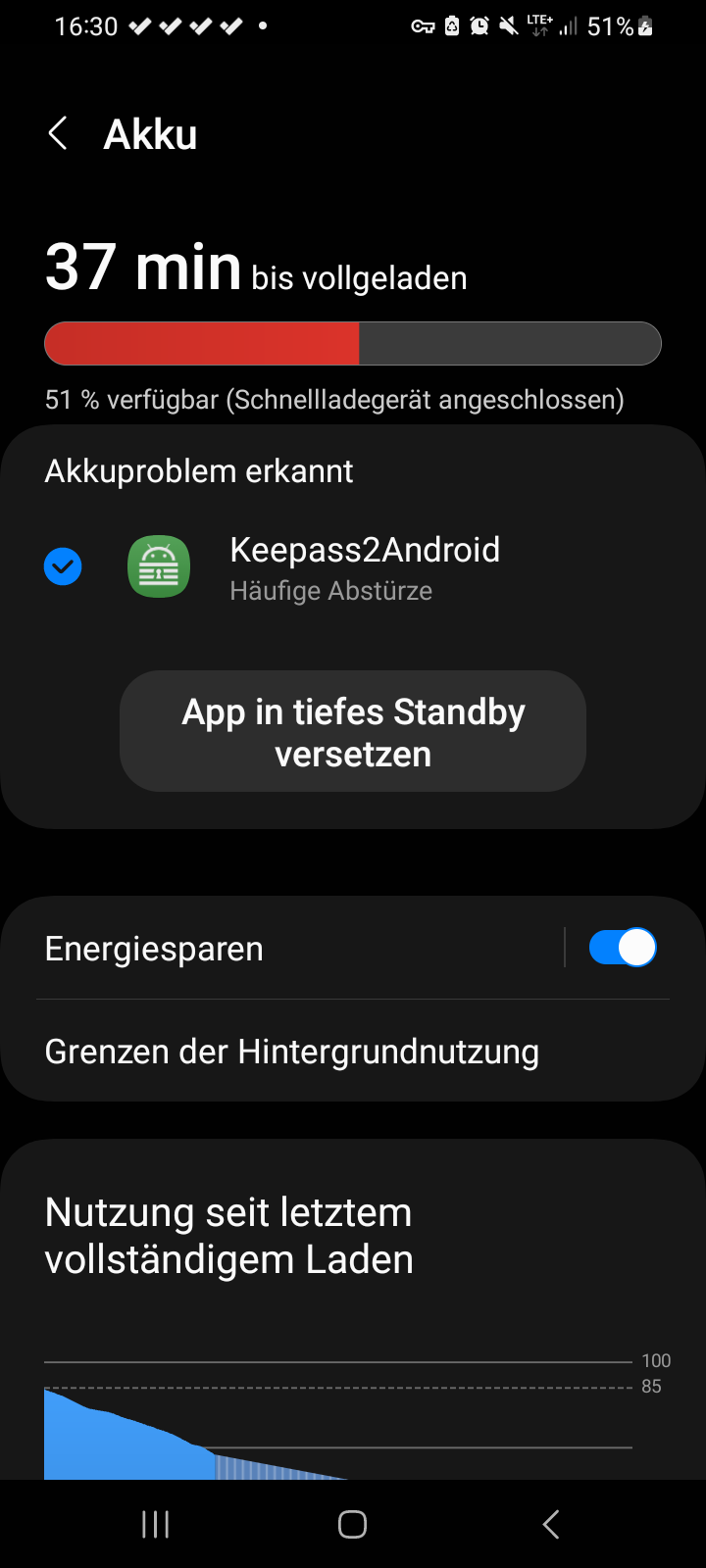Screen dimensions: 706x1568
Task: Tap the navigation back chevron at bottom
Action: tap(550, 1524)
